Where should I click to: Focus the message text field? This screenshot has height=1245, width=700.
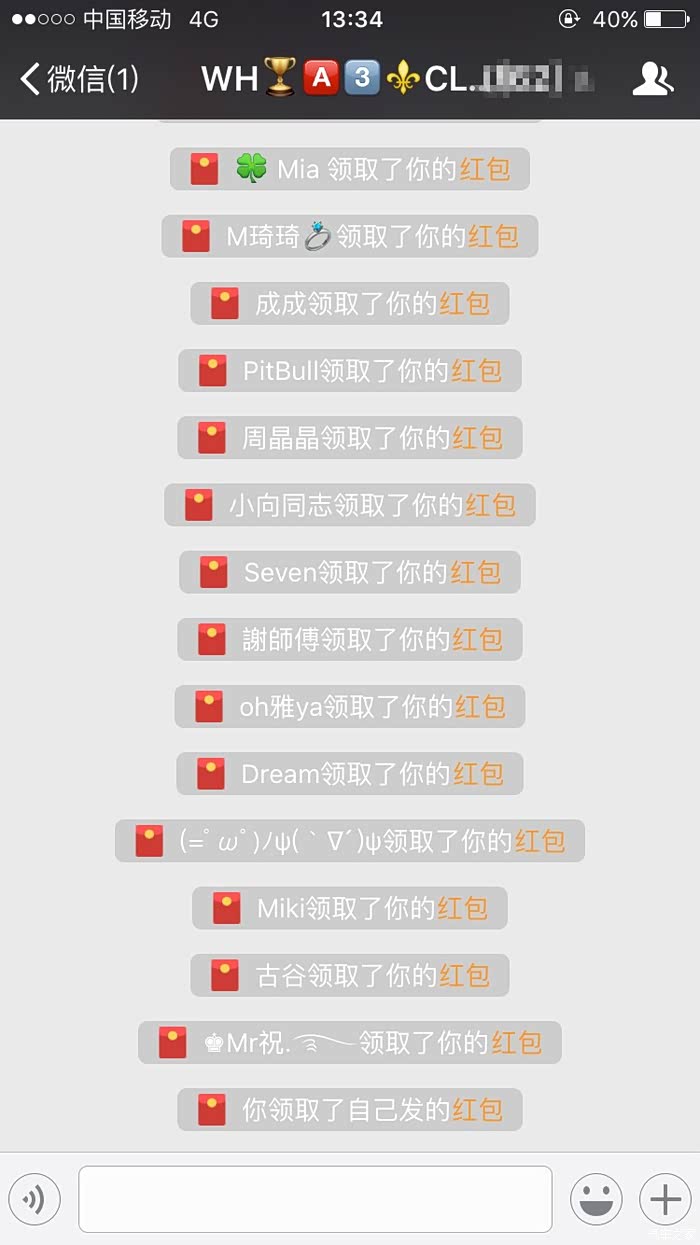coord(315,1198)
